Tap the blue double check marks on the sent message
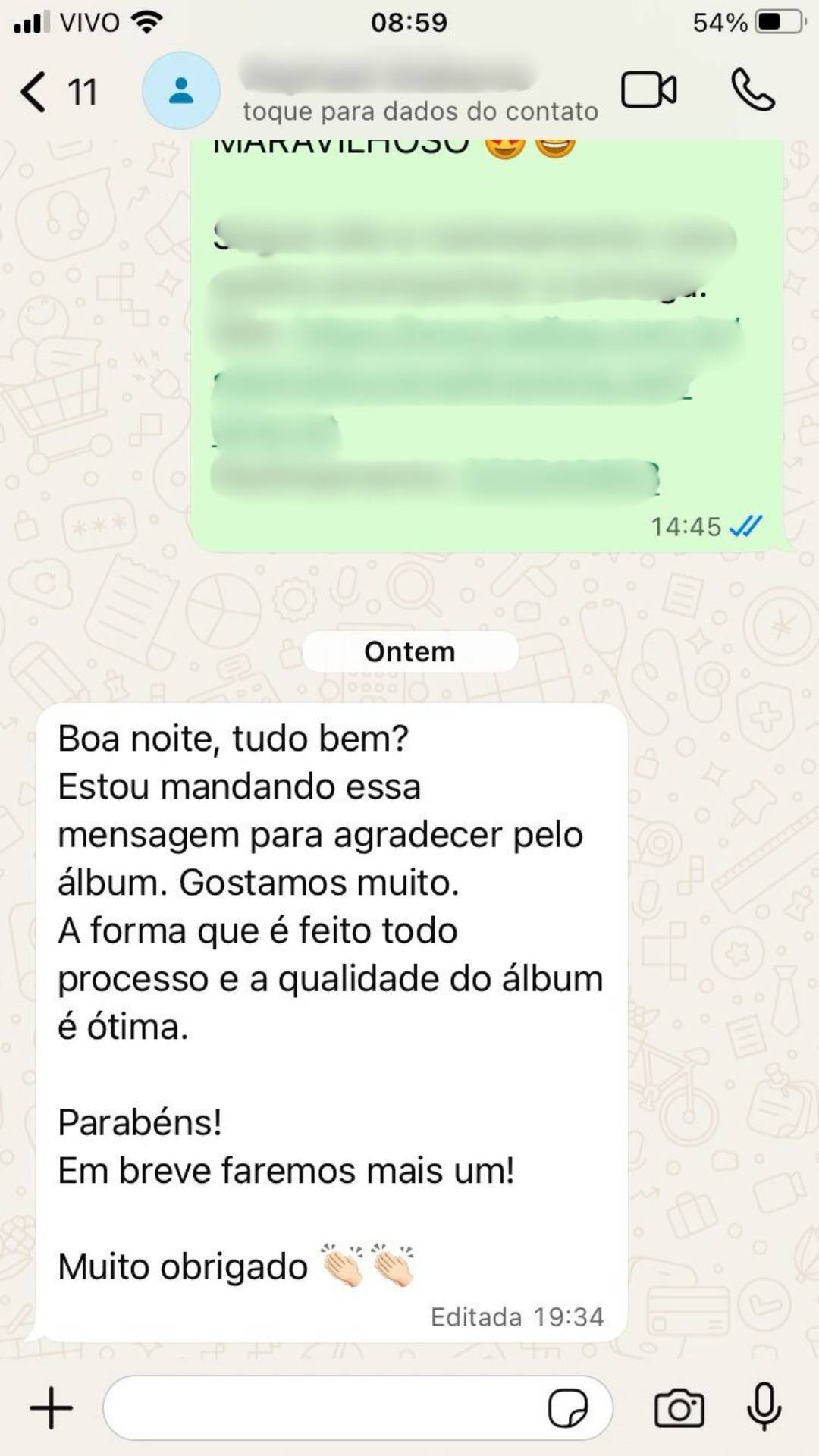The image size is (819, 1456). tap(745, 525)
